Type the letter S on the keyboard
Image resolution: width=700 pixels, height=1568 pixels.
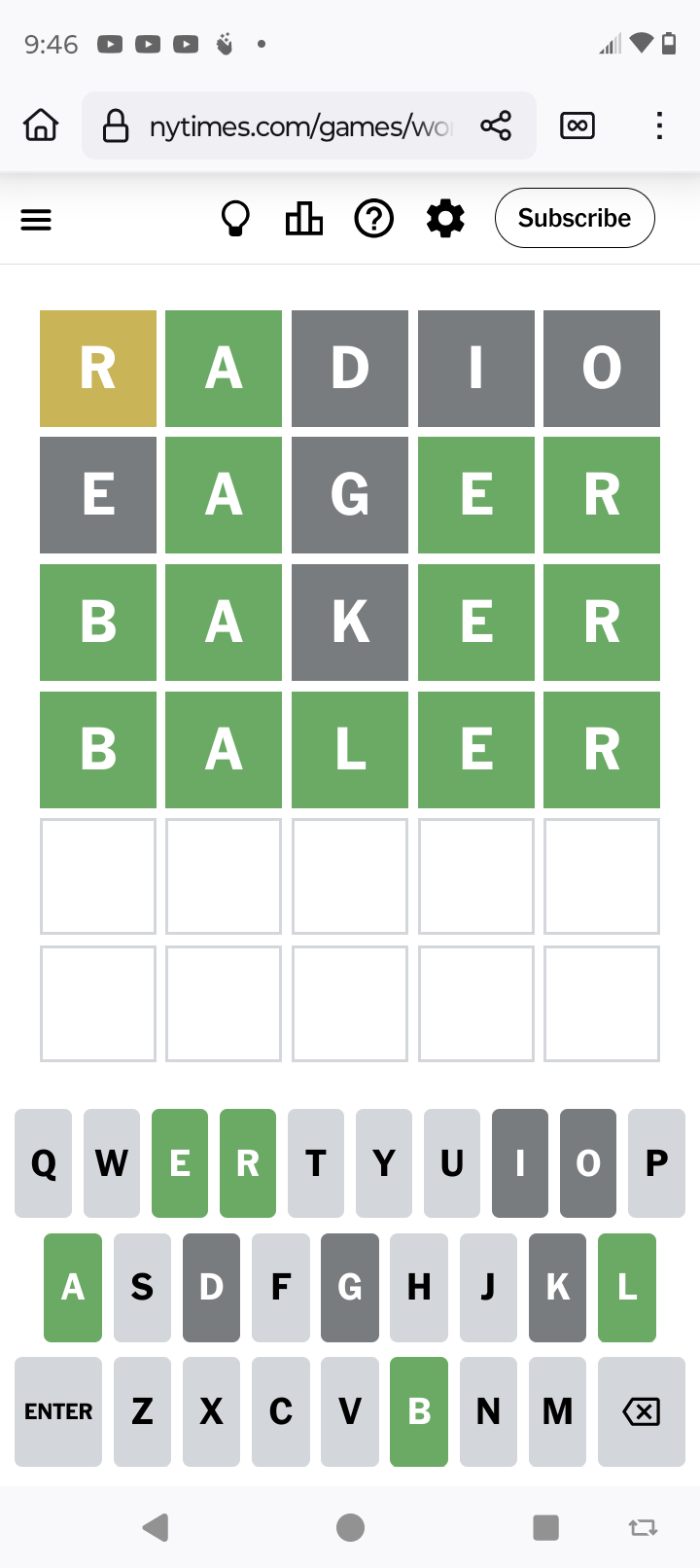(x=142, y=1288)
